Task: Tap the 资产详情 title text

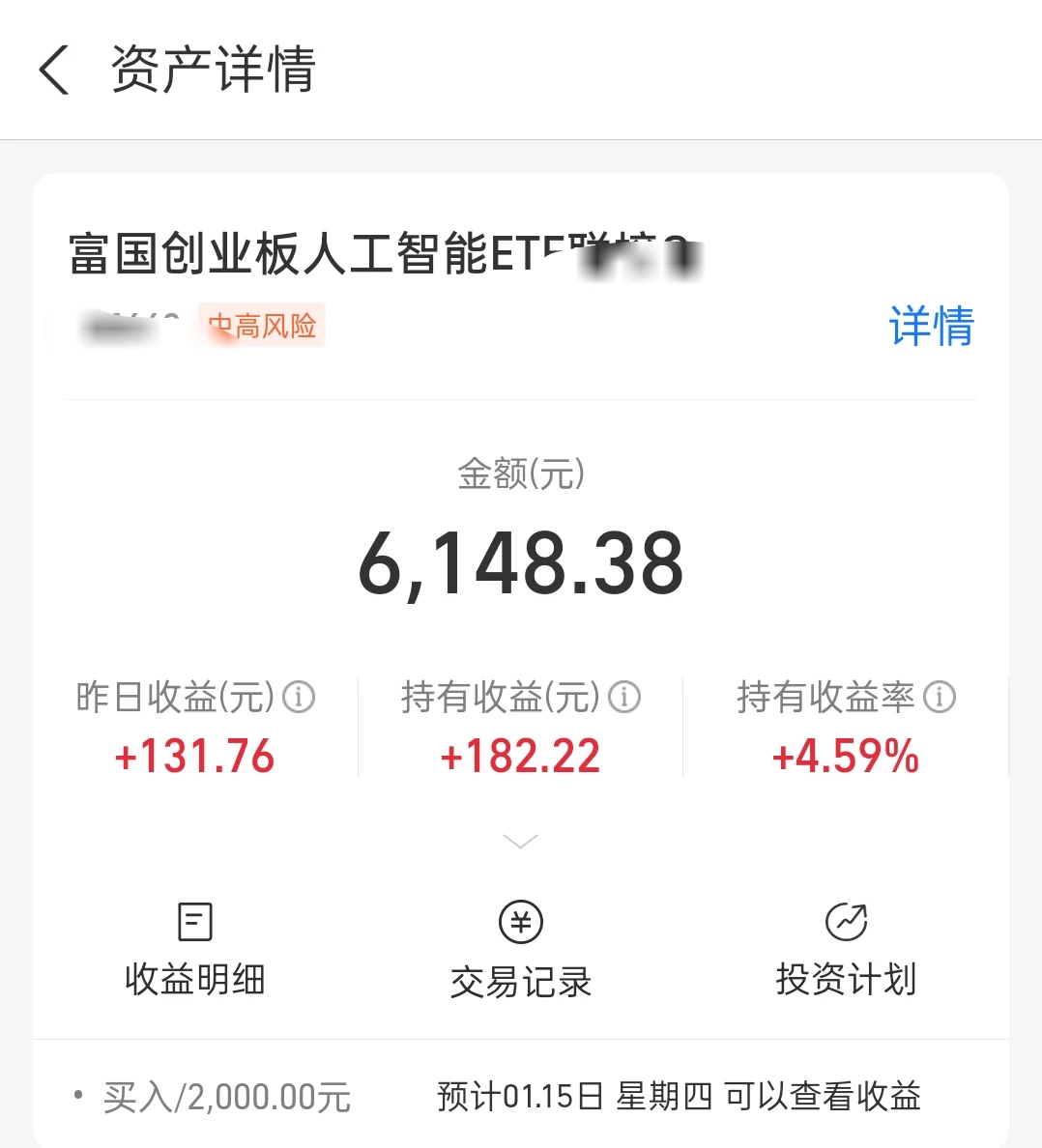Action: (x=214, y=70)
